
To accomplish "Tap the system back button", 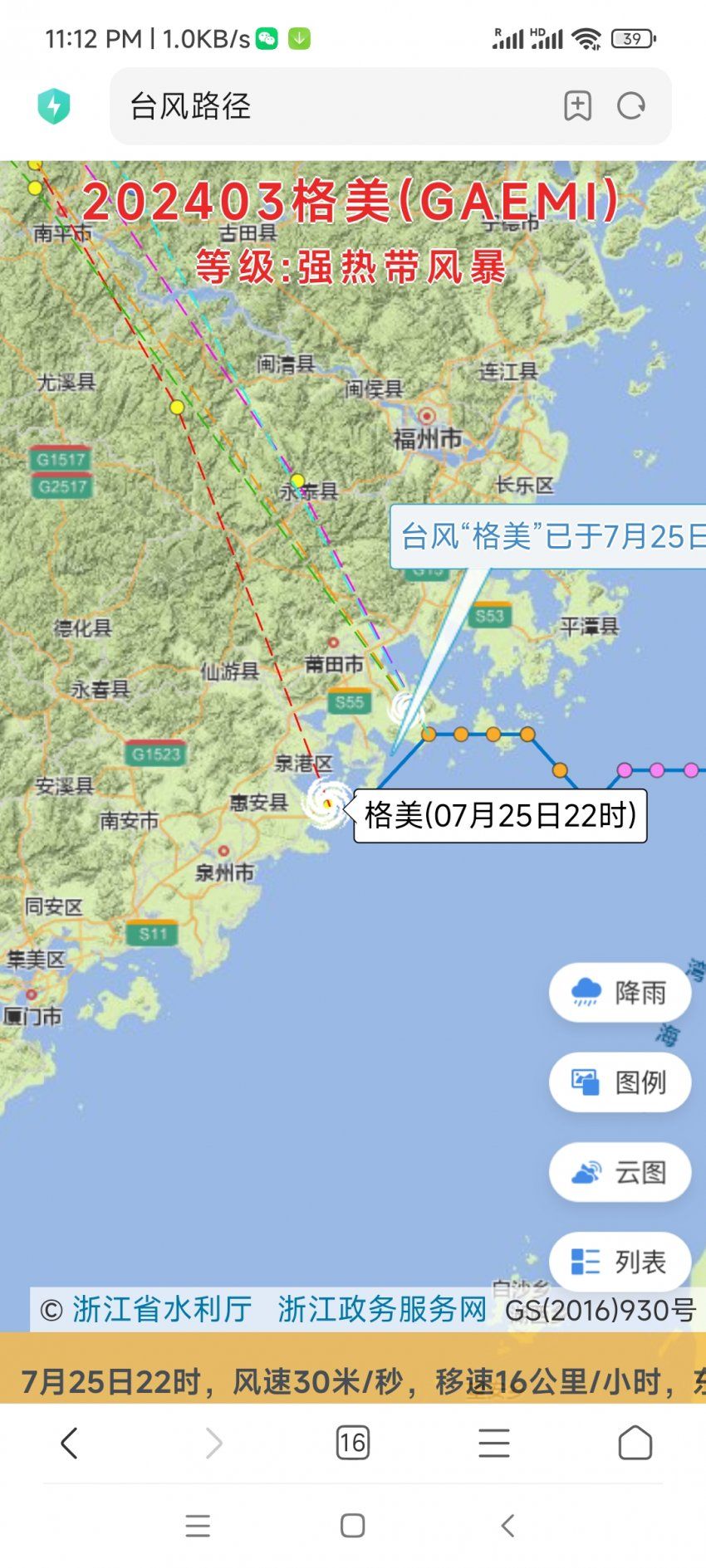I will (x=507, y=1525).
